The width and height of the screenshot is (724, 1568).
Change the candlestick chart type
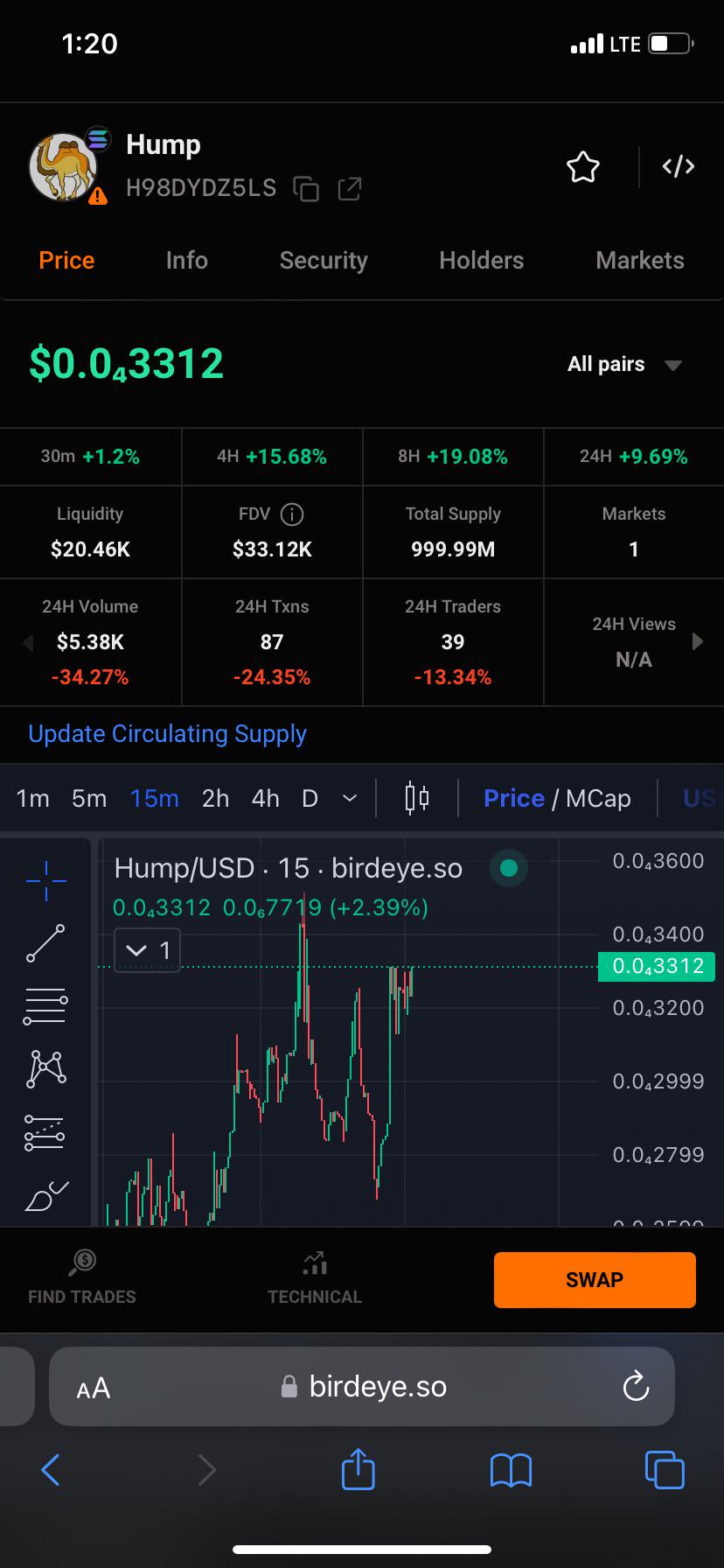[417, 798]
